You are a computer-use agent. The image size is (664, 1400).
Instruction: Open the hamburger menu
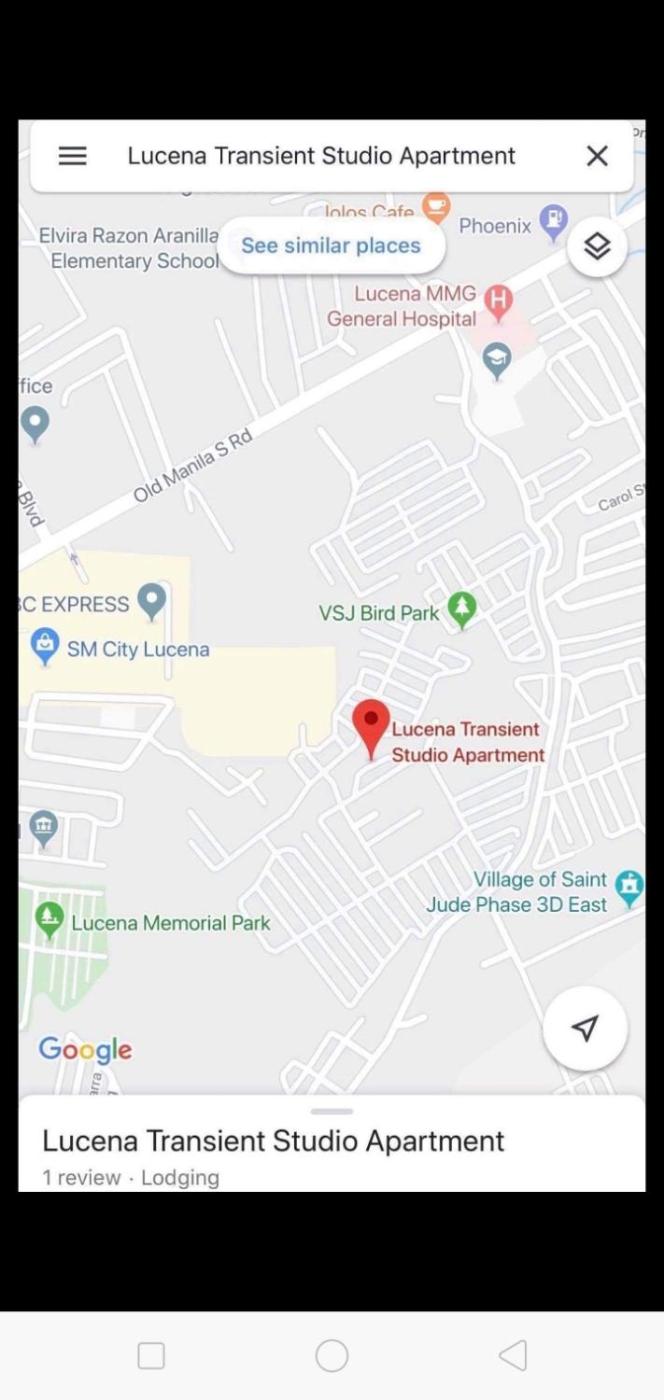pos(72,156)
